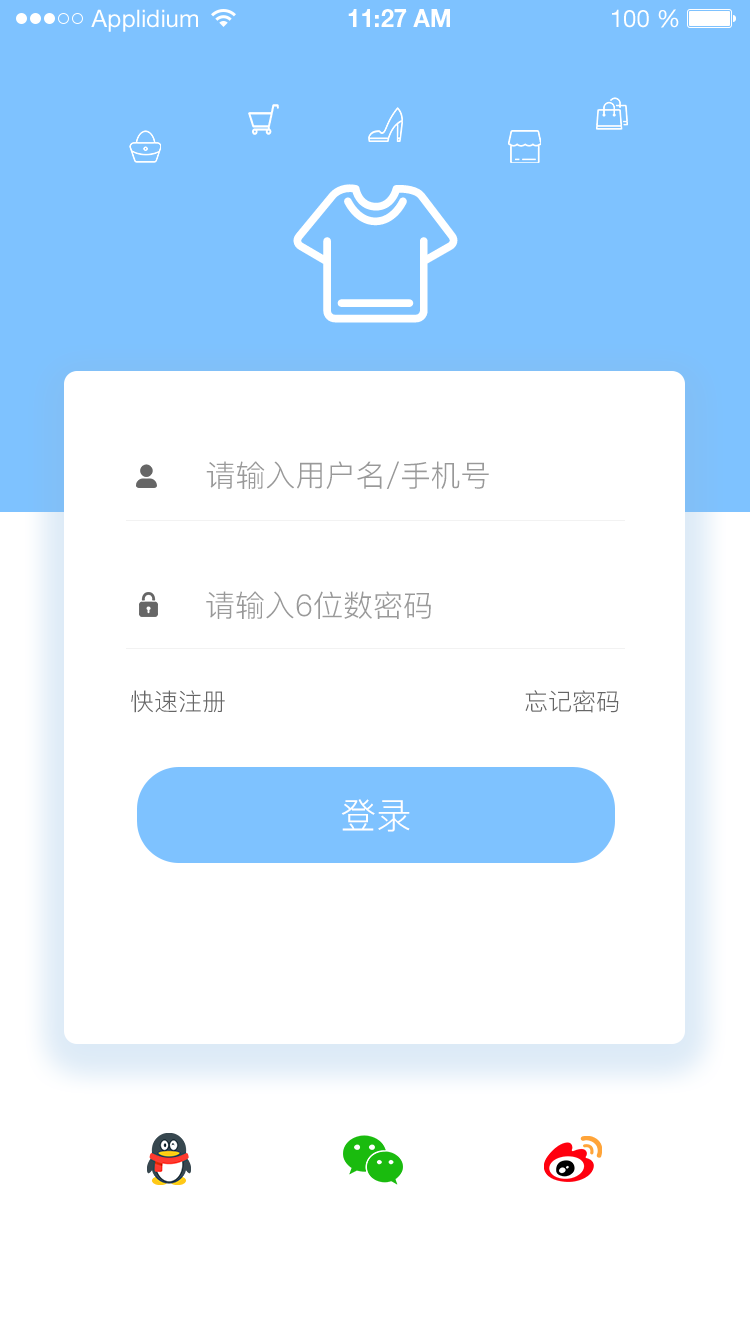The image size is (750, 1334).
Task: Open 快速注册 quick registration
Action: [x=178, y=702]
